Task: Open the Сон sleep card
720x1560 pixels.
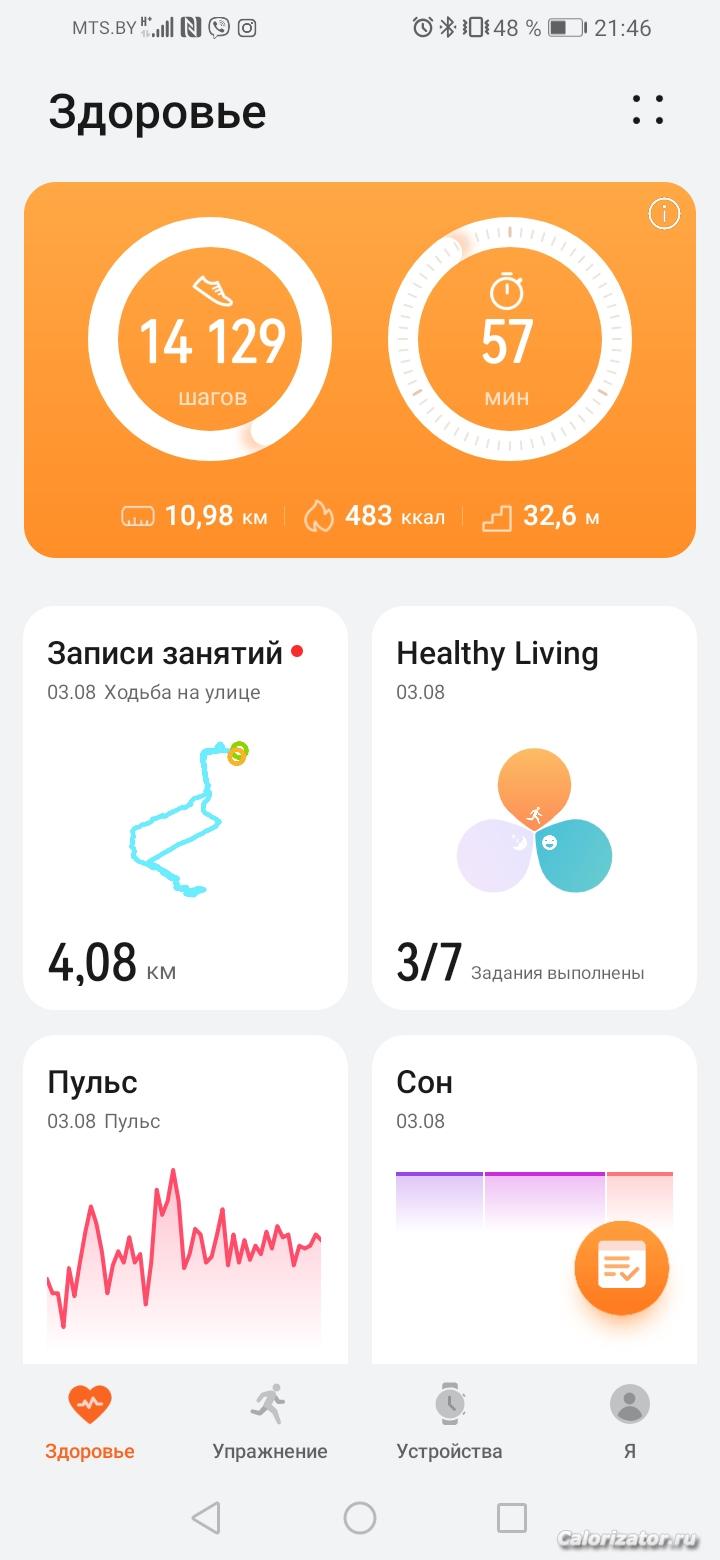Action: point(534,1200)
